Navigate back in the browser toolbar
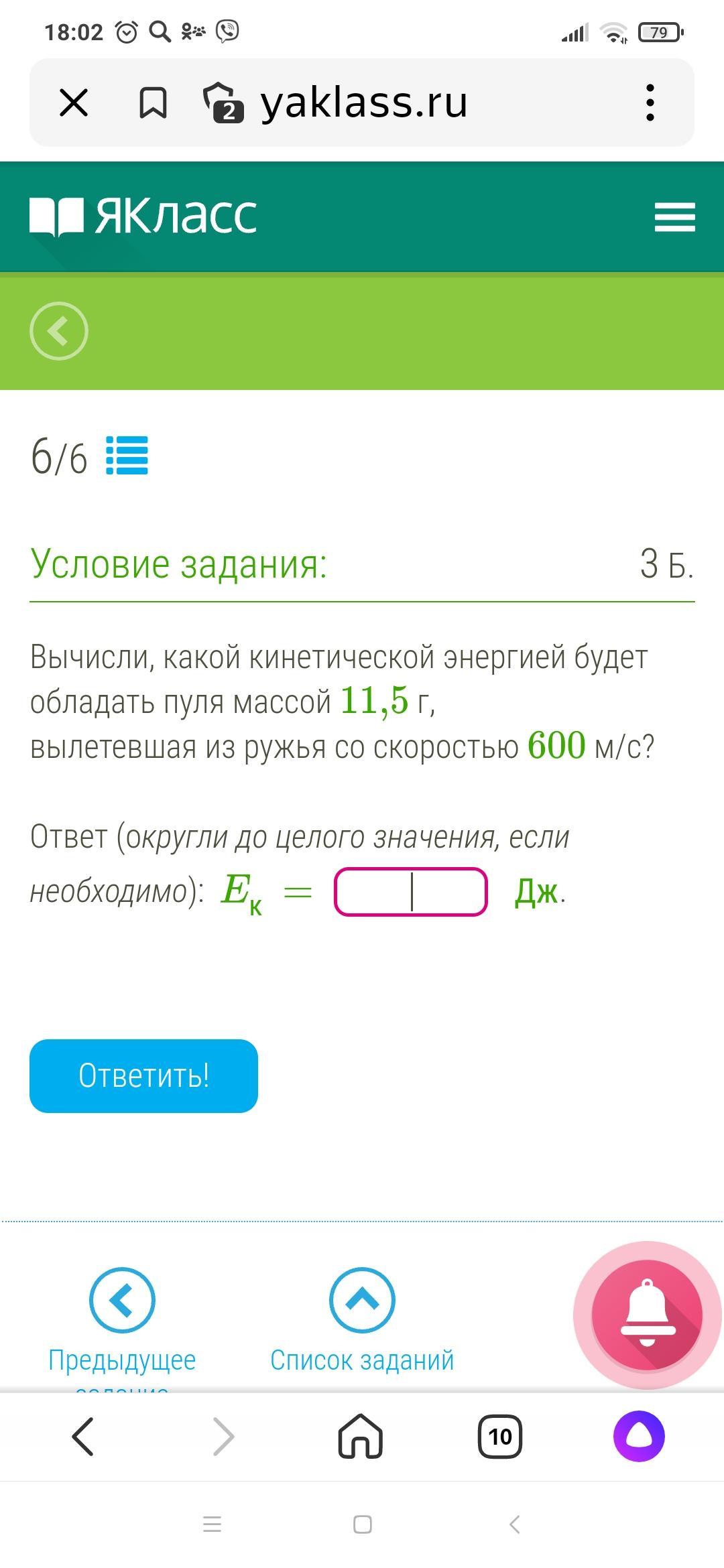724x1568 pixels. point(83,1436)
